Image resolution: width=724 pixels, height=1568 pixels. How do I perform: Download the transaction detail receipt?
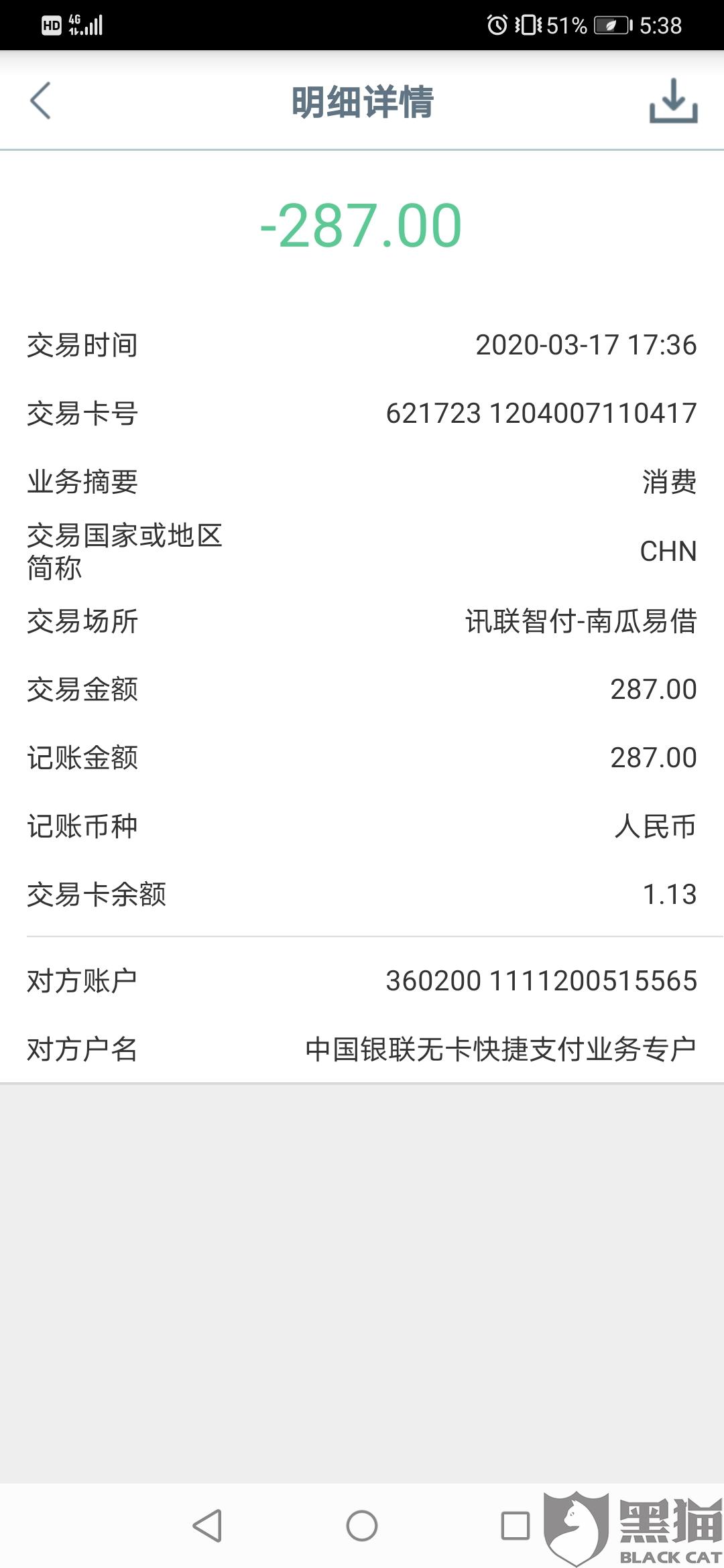pyautogui.click(x=673, y=101)
